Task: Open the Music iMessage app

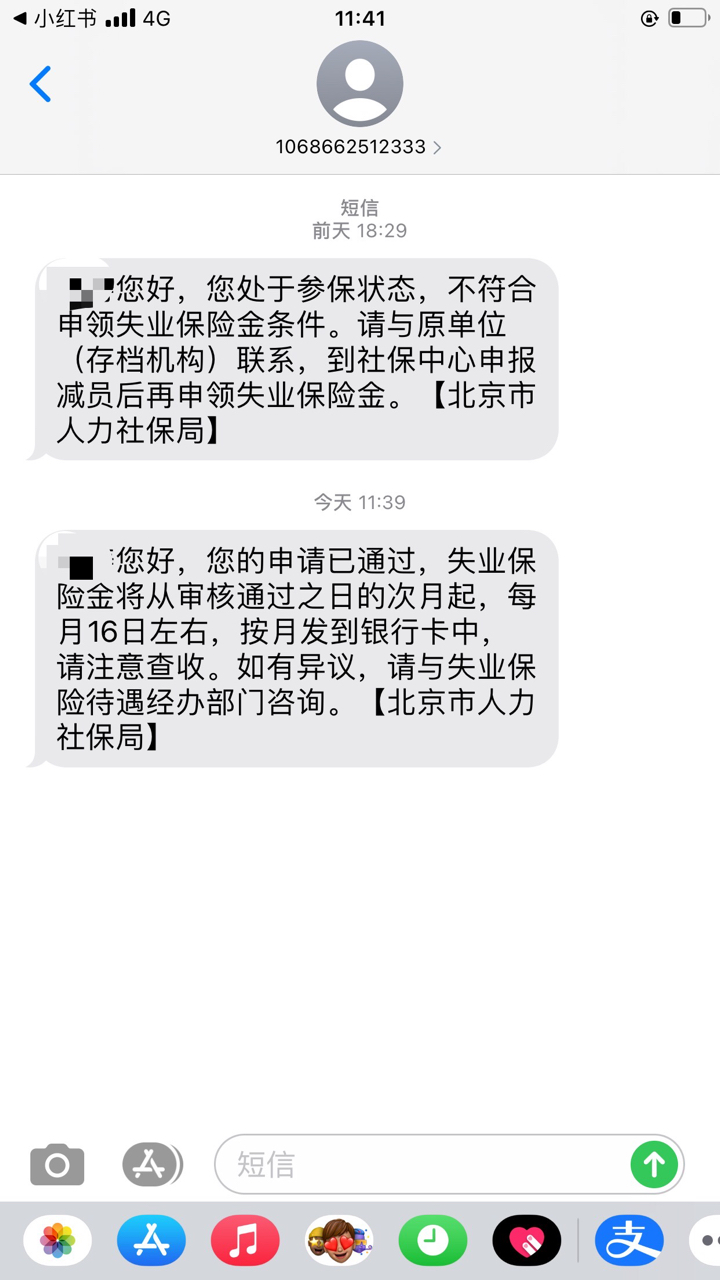Action: click(x=245, y=1241)
